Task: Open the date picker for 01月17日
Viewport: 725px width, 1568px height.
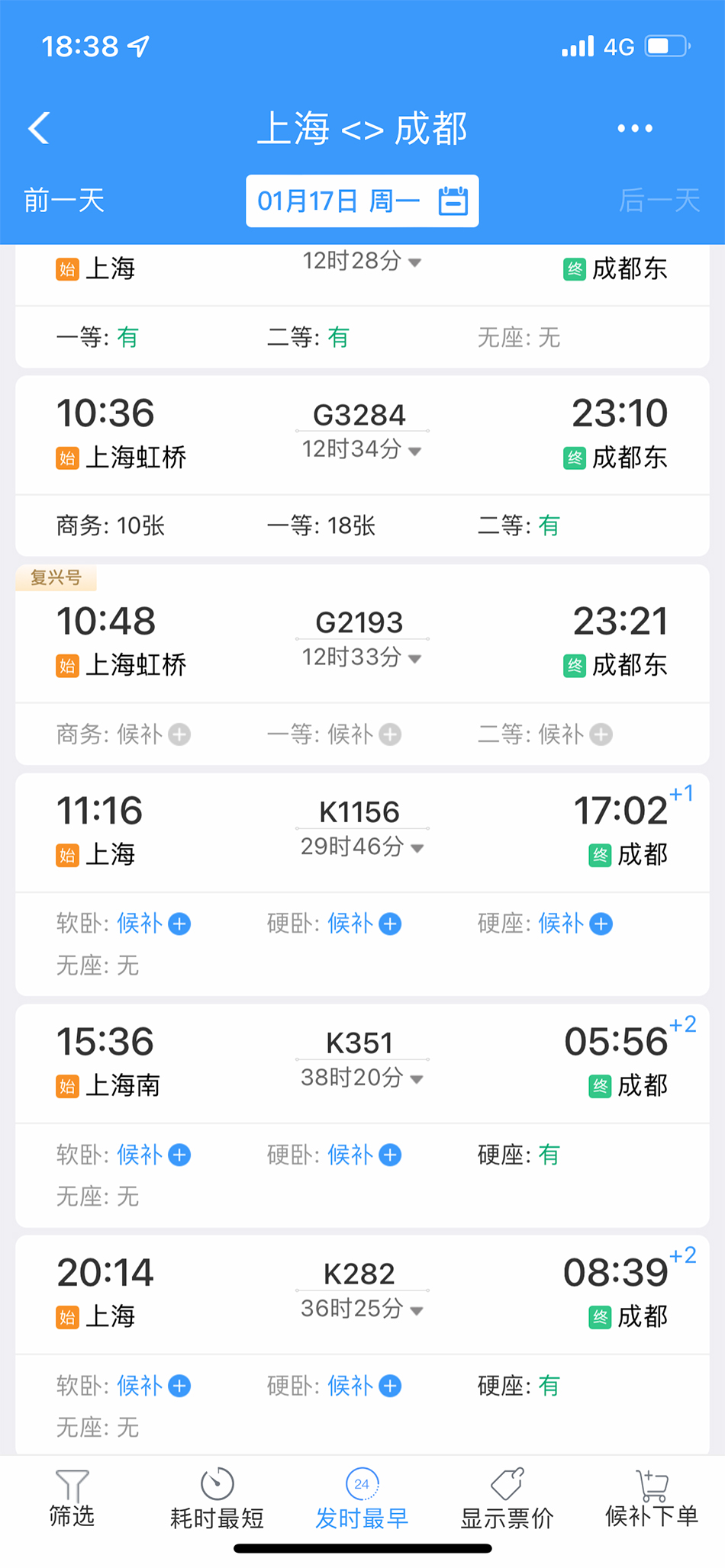Action: point(362,201)
